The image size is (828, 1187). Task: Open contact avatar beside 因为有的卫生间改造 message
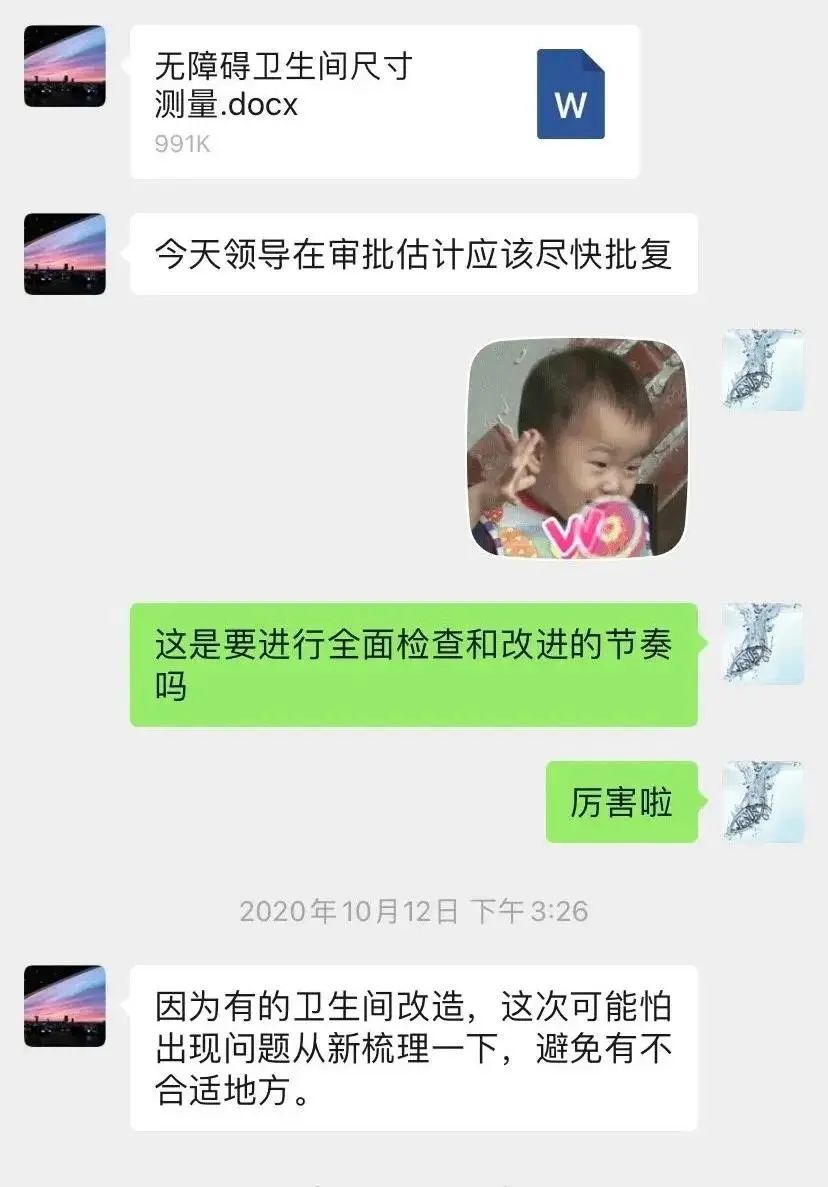[x=65, y=1006]
